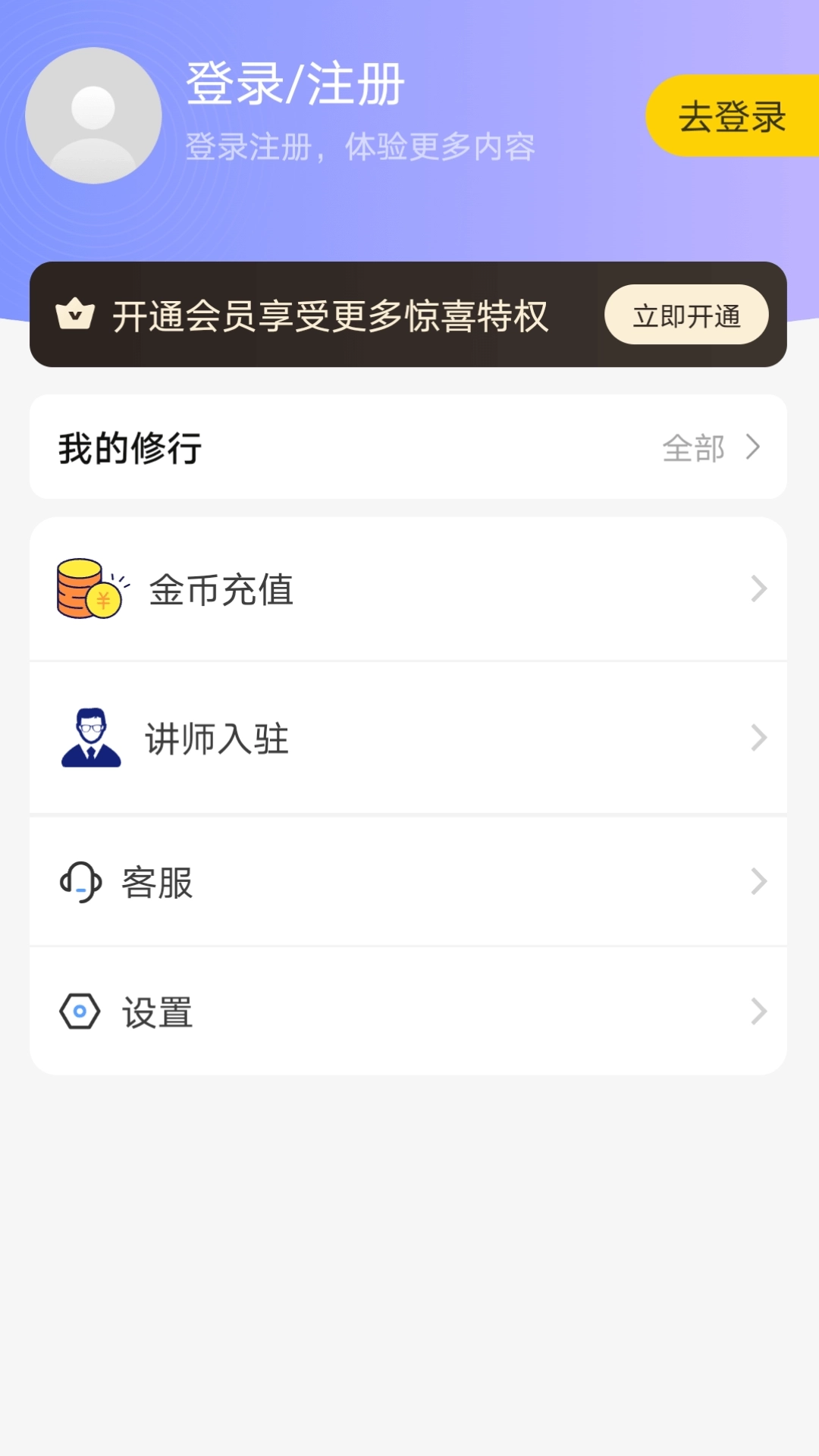Open the settings gear icon
This screenshot has height=1456, width=819.
[x=80, y=1012]
